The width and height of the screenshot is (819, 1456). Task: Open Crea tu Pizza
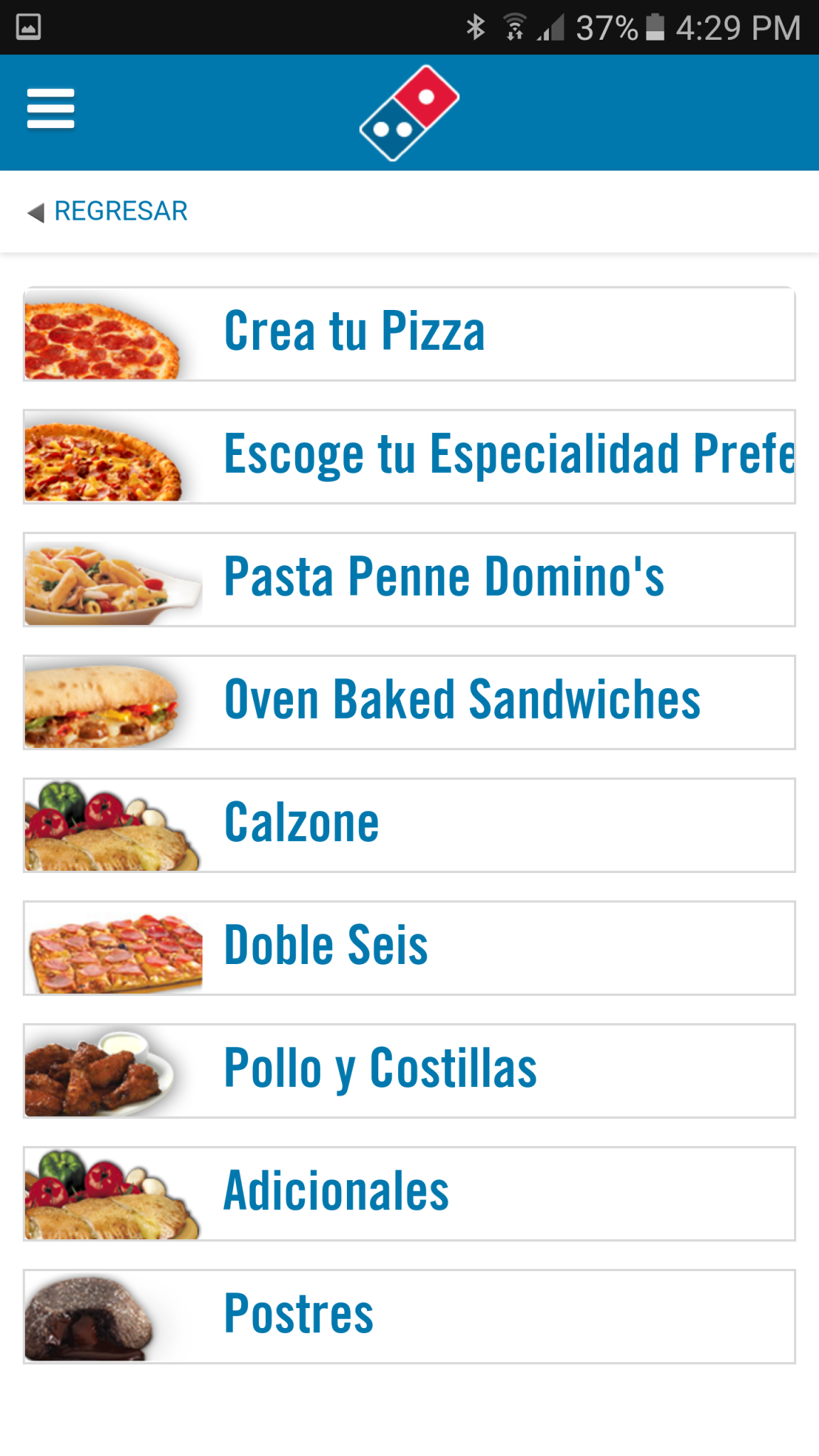(409, 333)
